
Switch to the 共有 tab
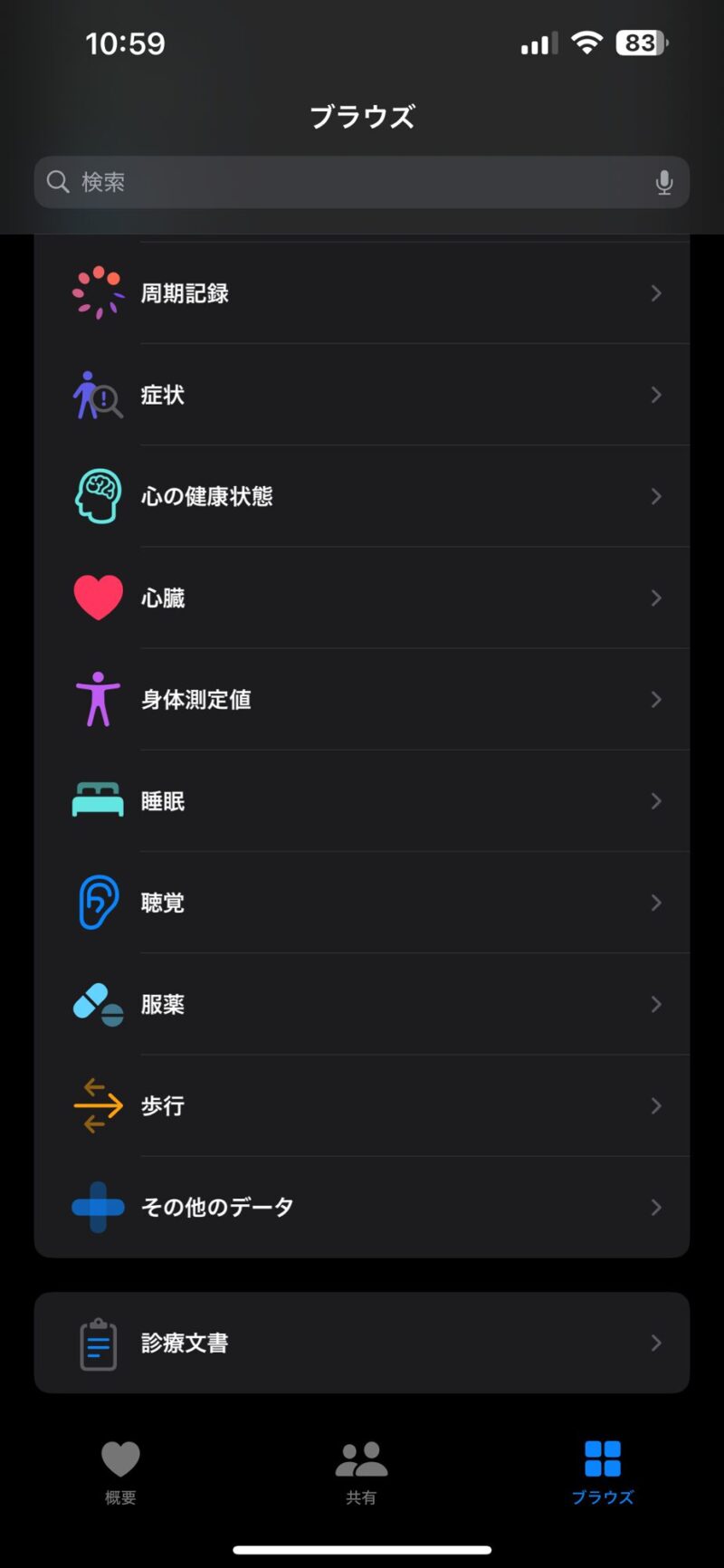[x=361, y=1472]
